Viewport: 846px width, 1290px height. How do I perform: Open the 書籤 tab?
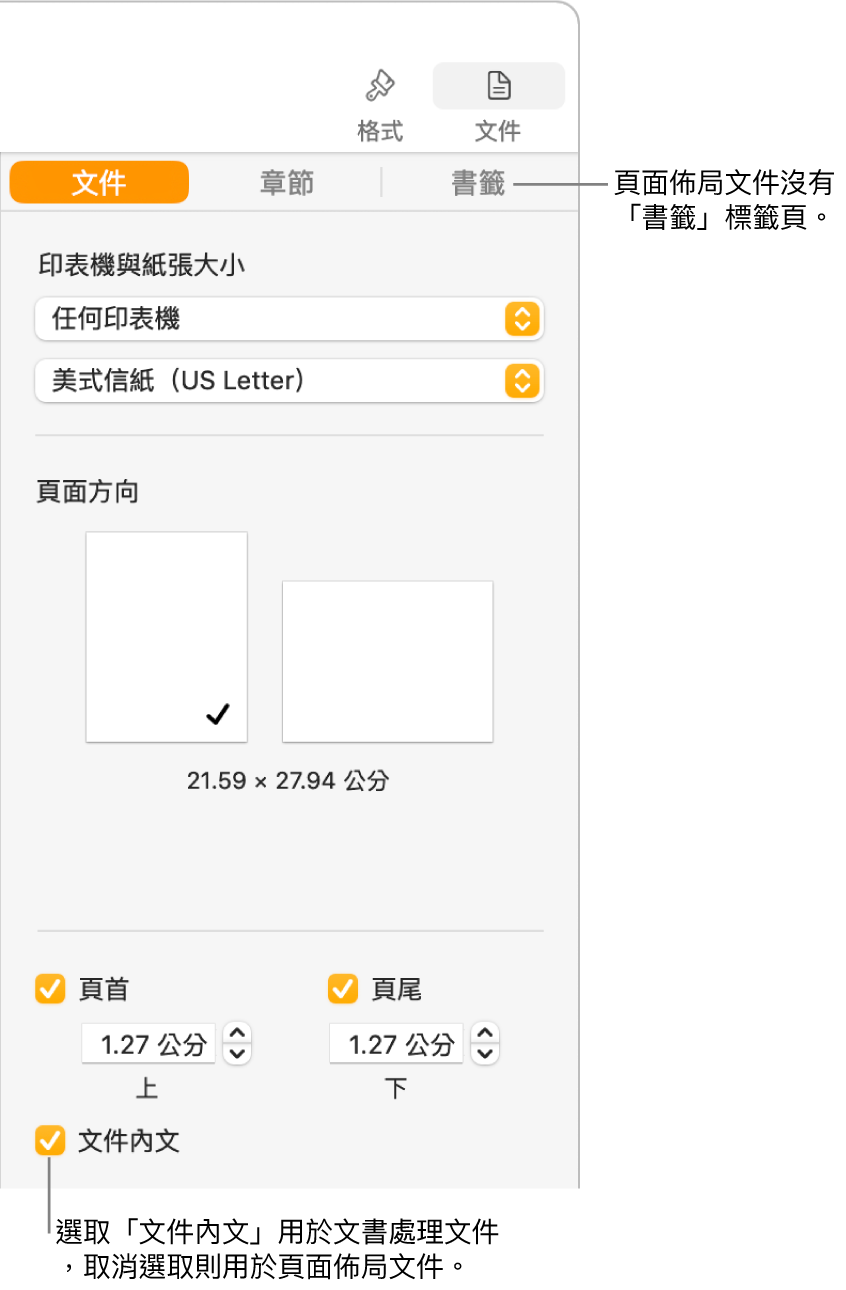coord(478,183)
